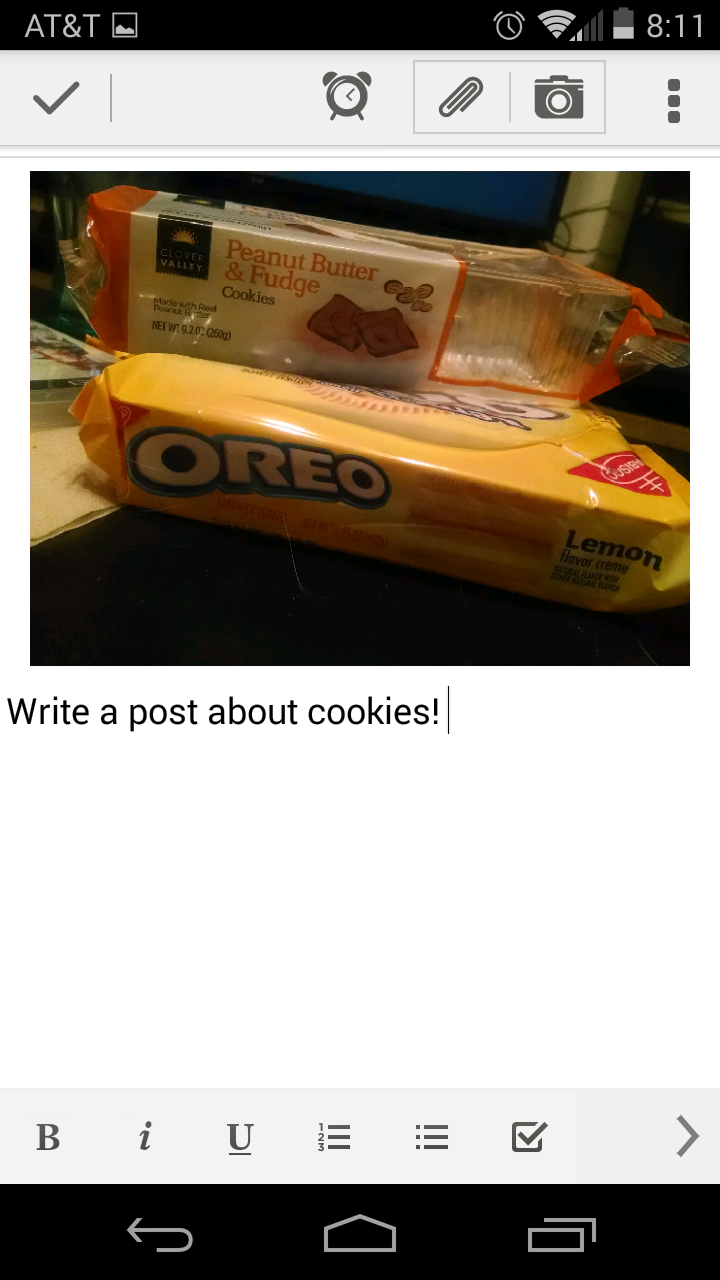Tap the note text 'Write a post about cookies!'
The width and height of the screenshot is (720, 1280).
[224, 712]
